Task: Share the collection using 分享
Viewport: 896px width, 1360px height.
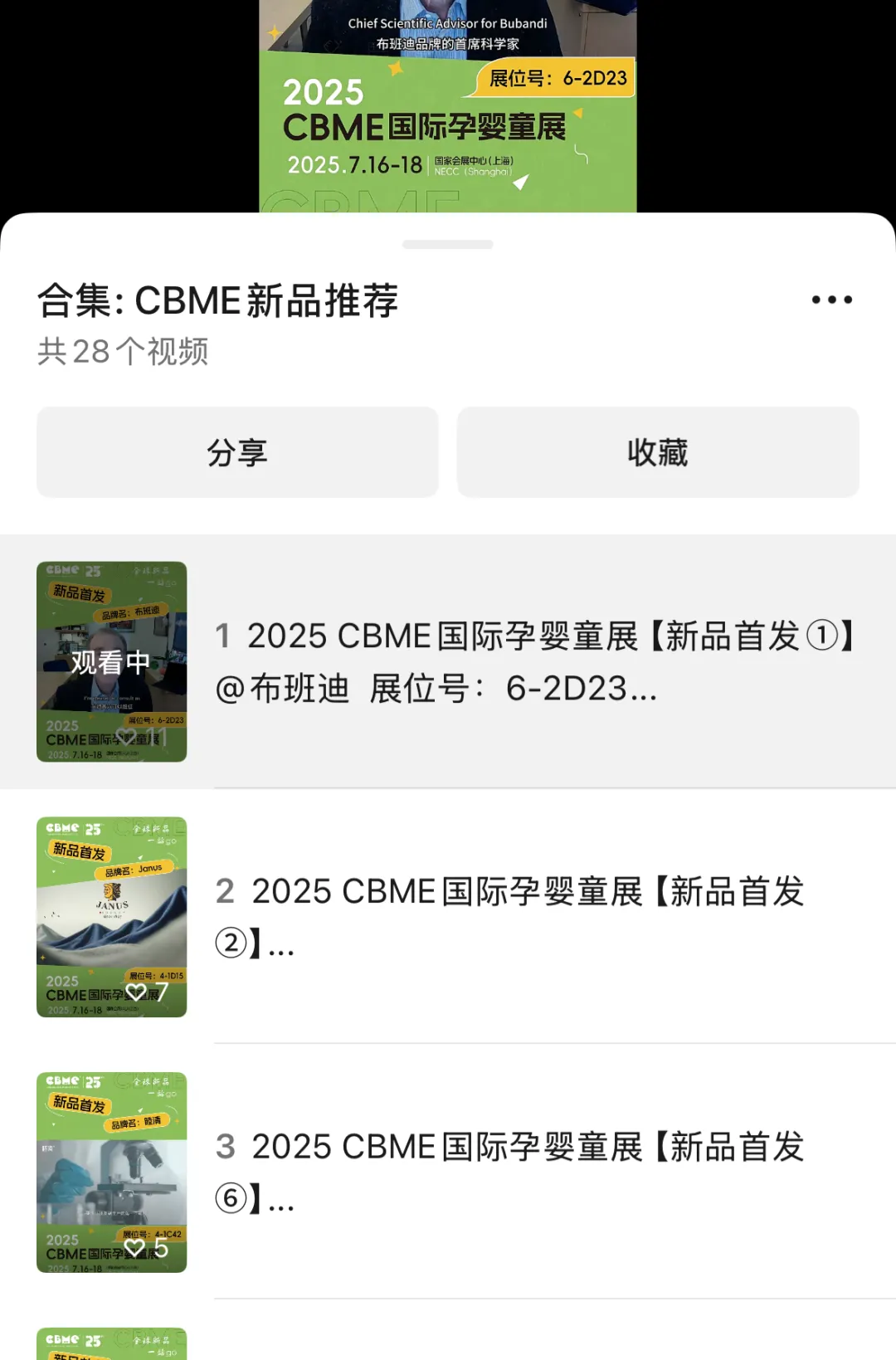Action: [x=237, y=452]
